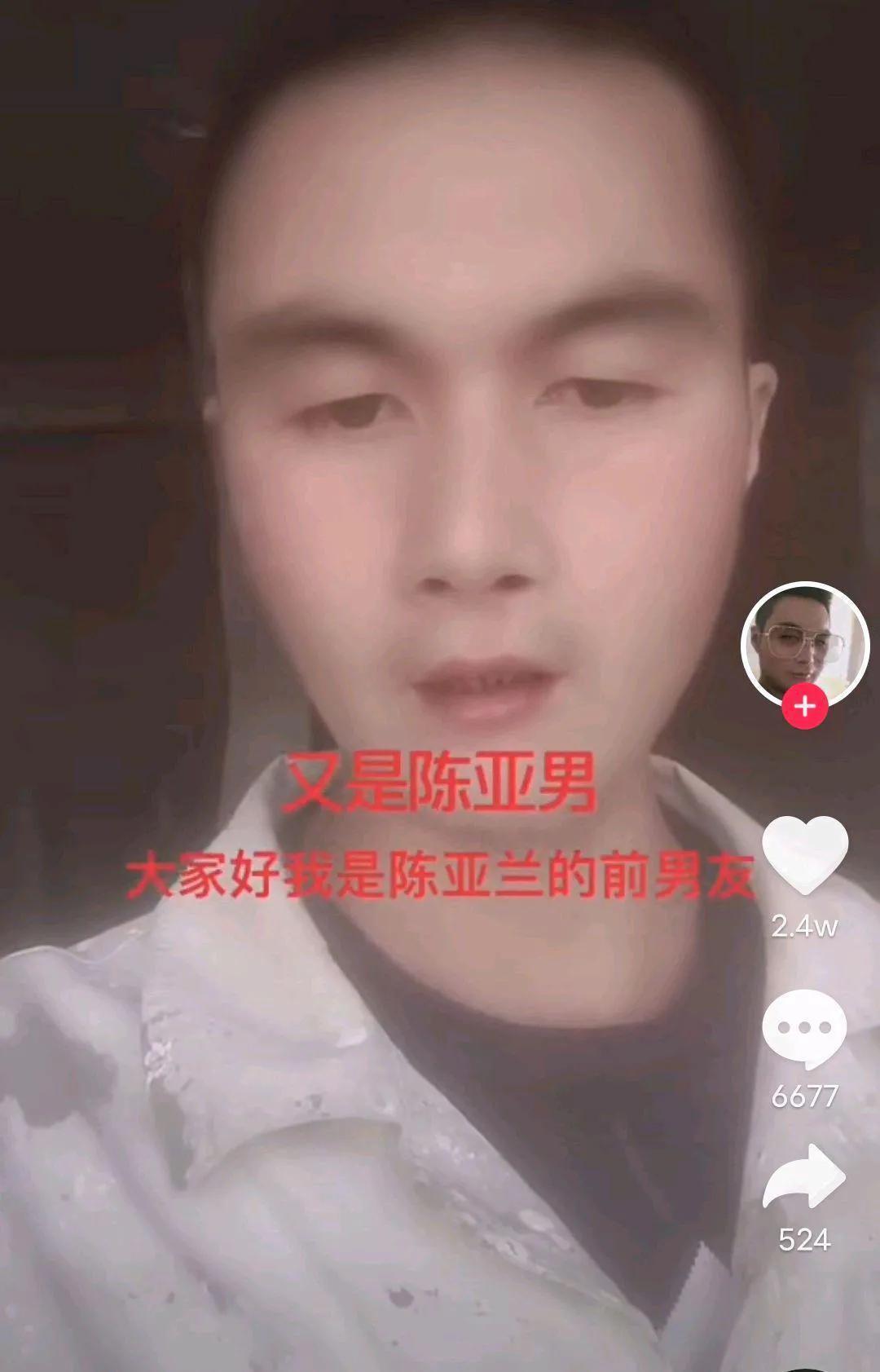The width and height of the screenshot is (880, 1372).
Task: Open the comments bubble
Action: 804,1028
